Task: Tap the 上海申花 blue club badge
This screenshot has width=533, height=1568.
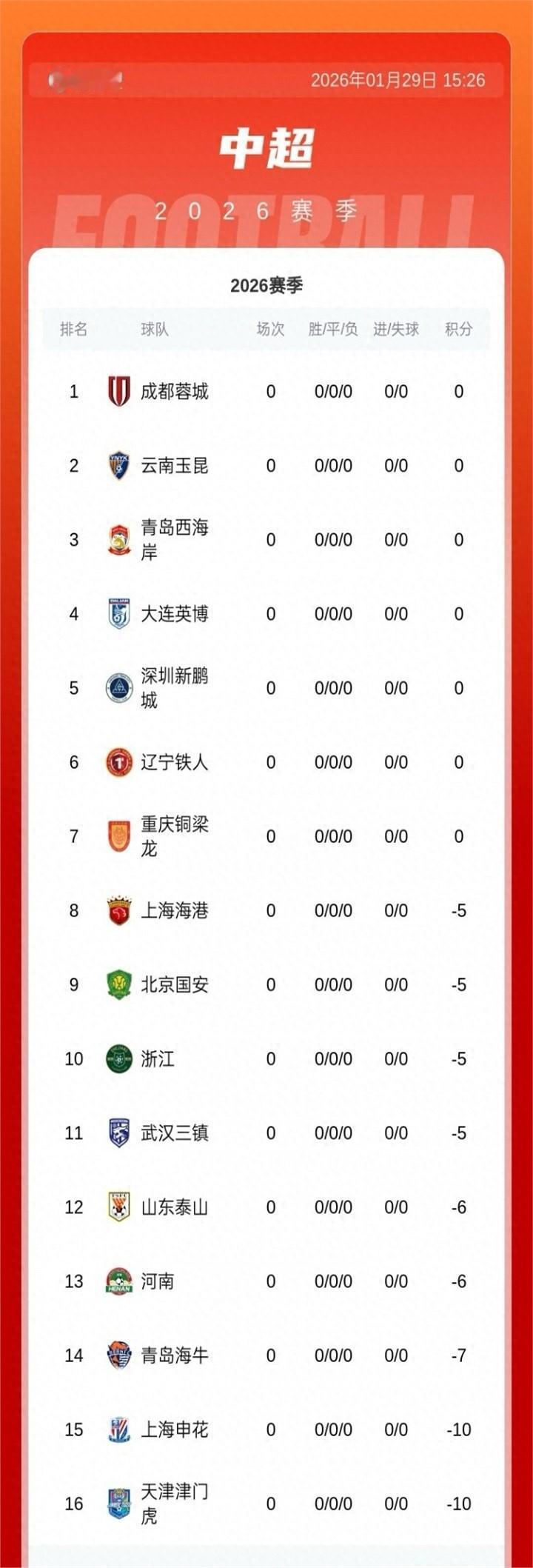Action: [x=118, y=1429]
